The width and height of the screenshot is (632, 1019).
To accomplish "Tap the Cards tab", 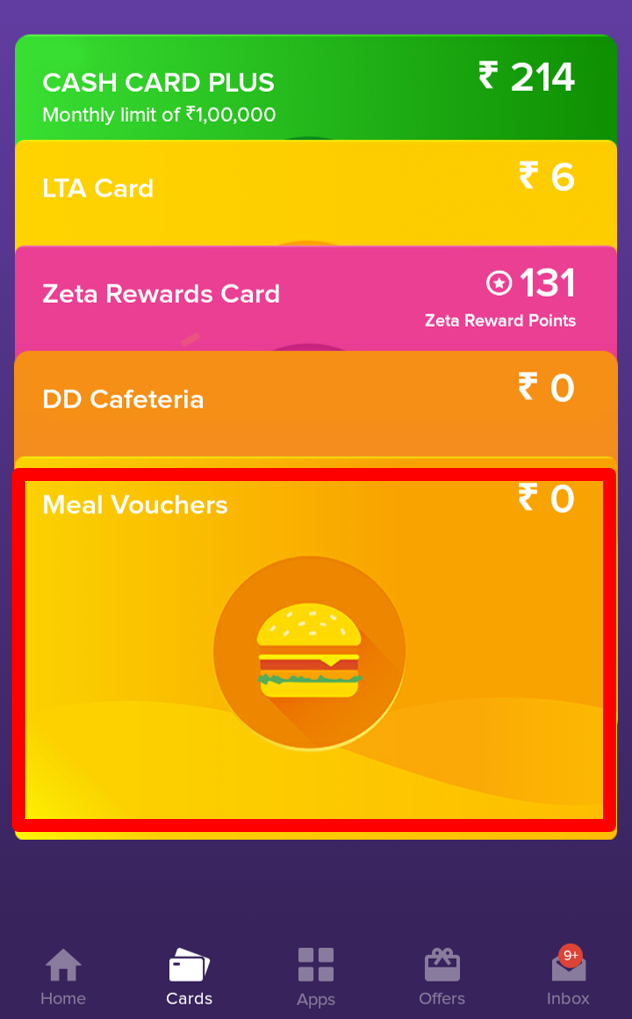I will 189,977.
